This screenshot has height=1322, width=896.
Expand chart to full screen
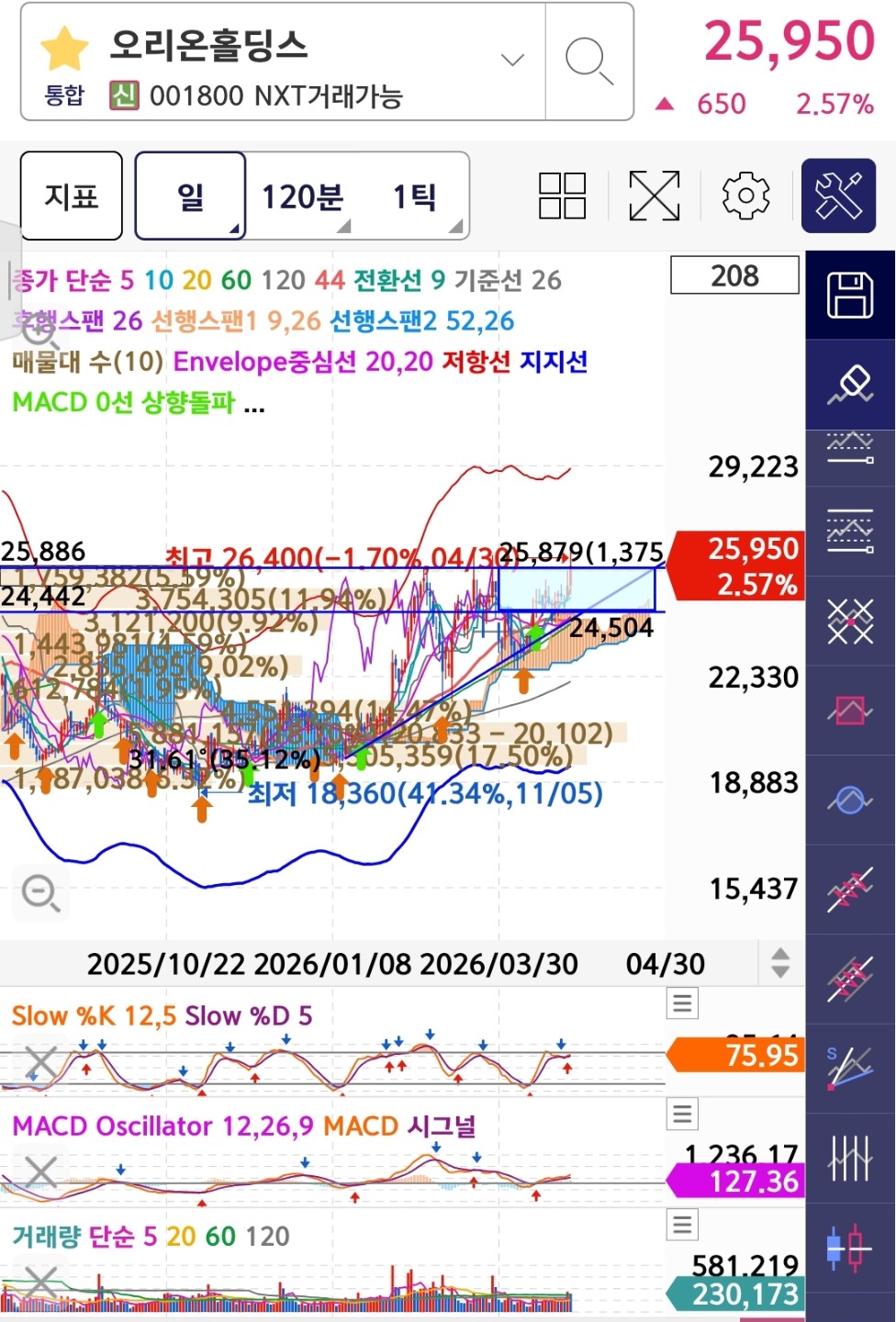click(x=655, y=196)
